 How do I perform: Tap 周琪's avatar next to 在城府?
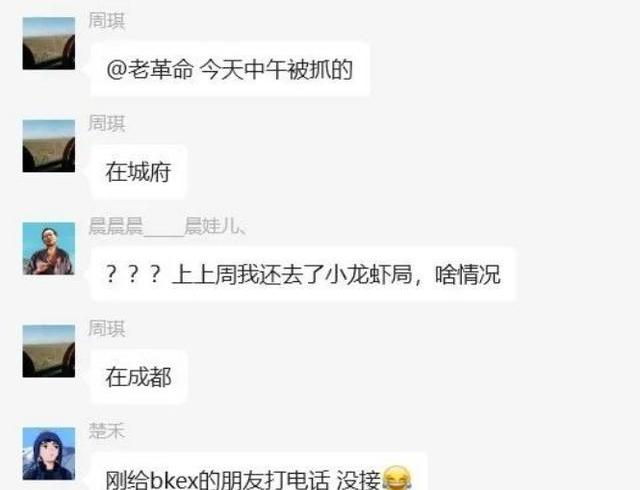49,146
